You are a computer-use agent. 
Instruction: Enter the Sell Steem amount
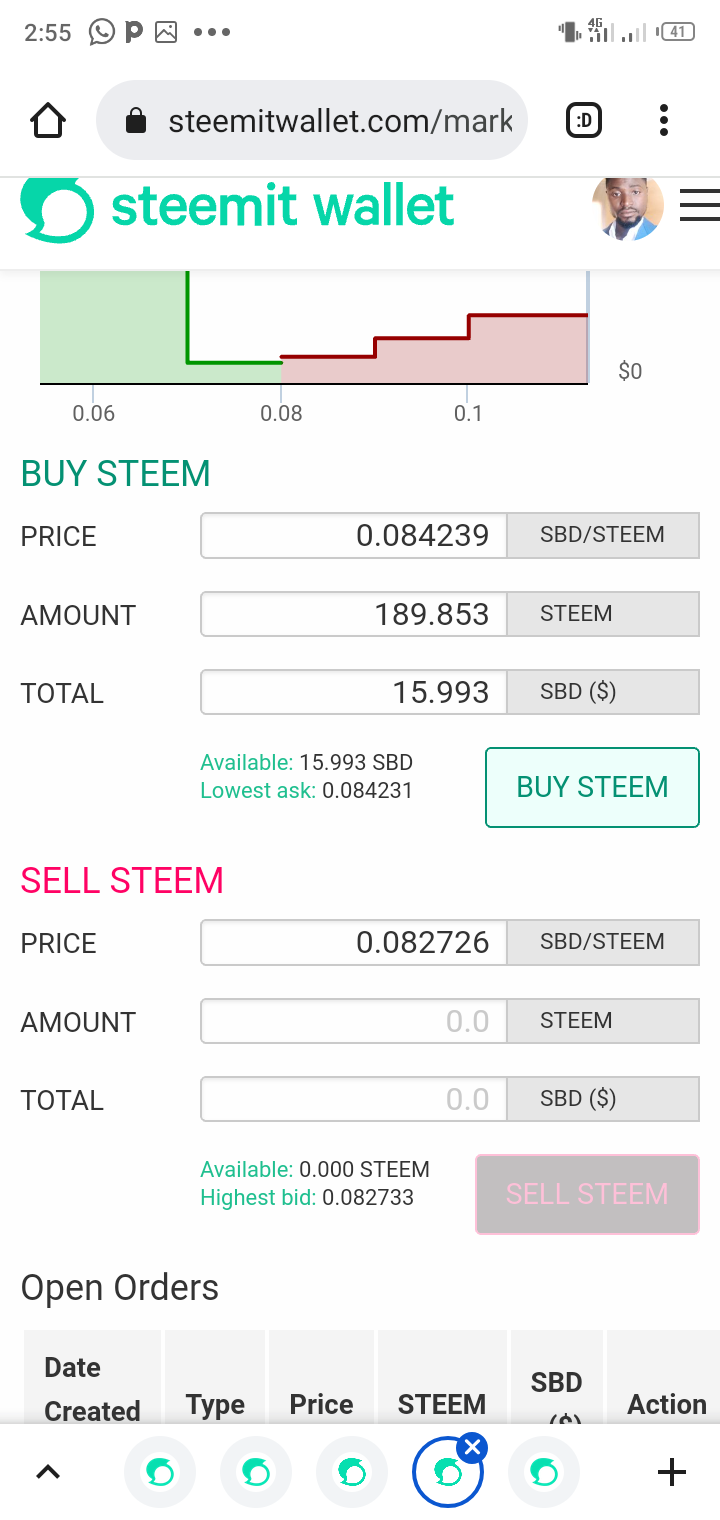click(x=354, y=1021)
